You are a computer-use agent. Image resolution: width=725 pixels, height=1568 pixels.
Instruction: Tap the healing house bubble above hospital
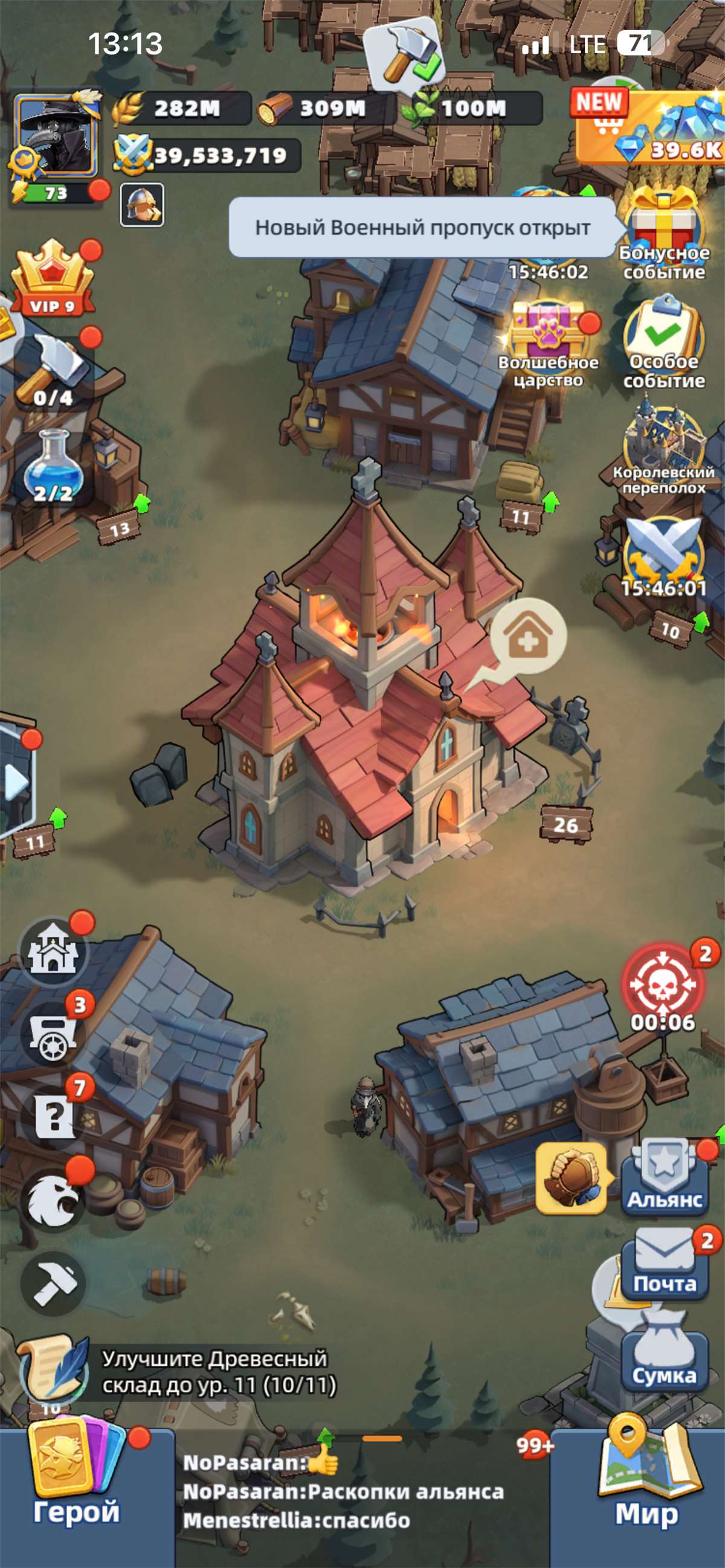(x=527, y=638)
